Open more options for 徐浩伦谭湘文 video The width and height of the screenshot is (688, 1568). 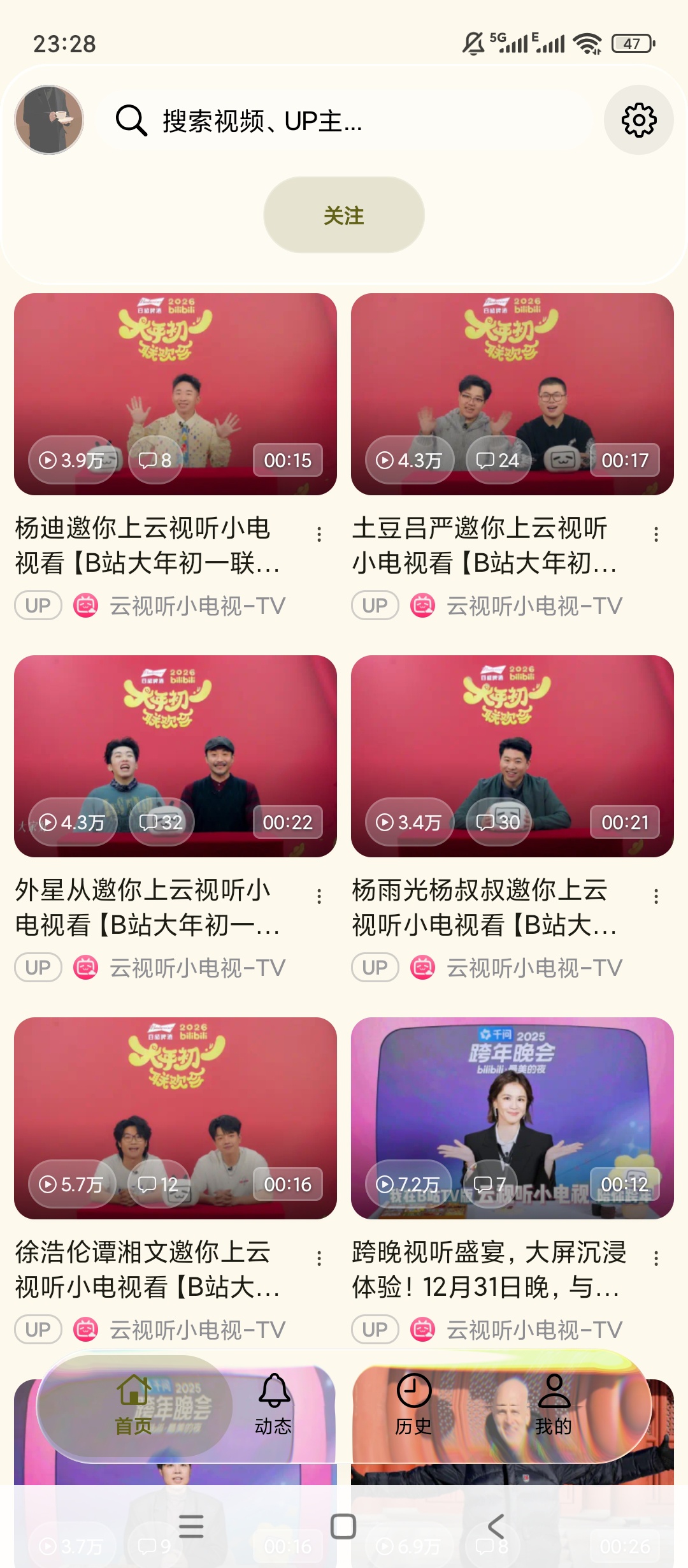[x=319, y=1258]
